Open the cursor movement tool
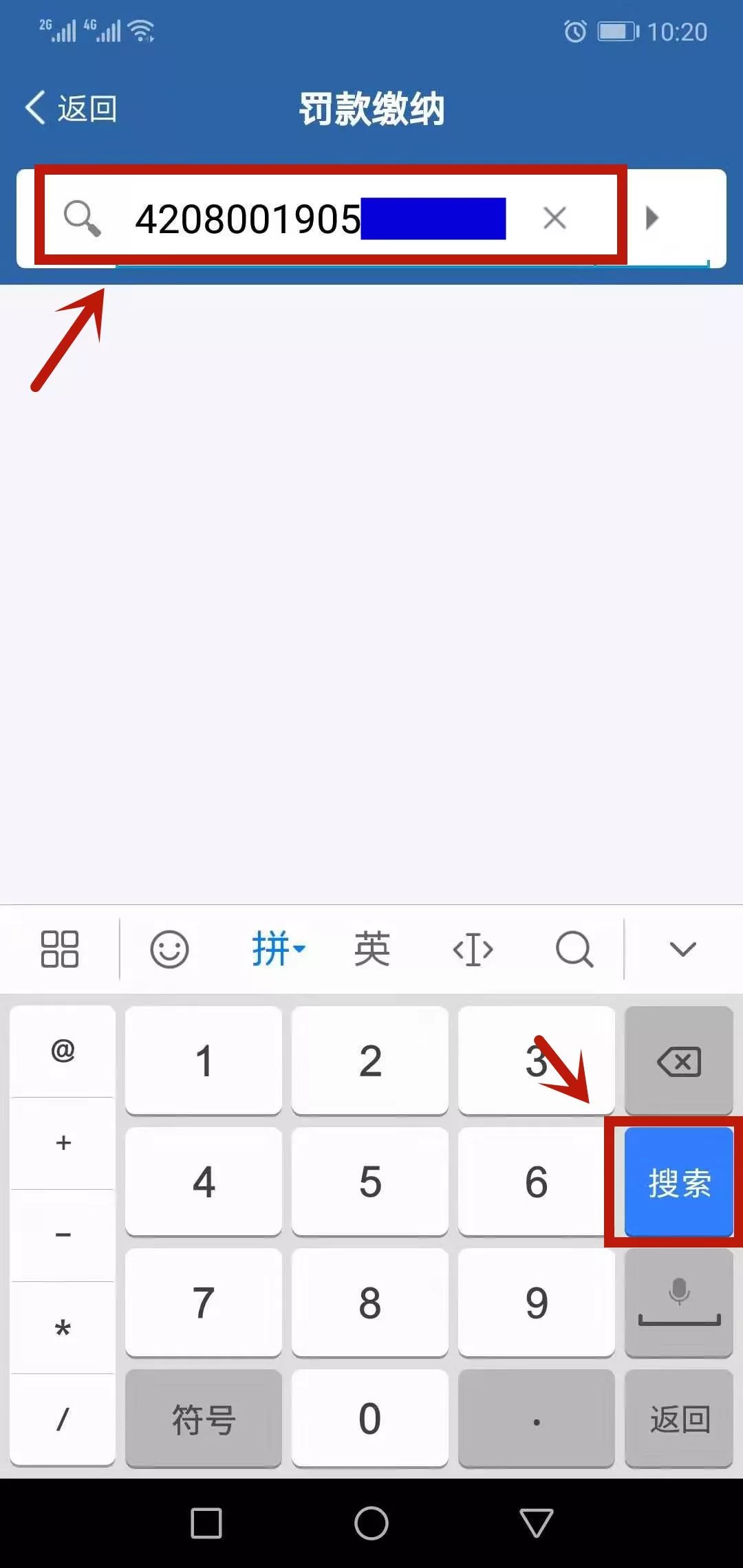Screen dimensions: 743x1568 pyautogui.click(x=473, y=949)
